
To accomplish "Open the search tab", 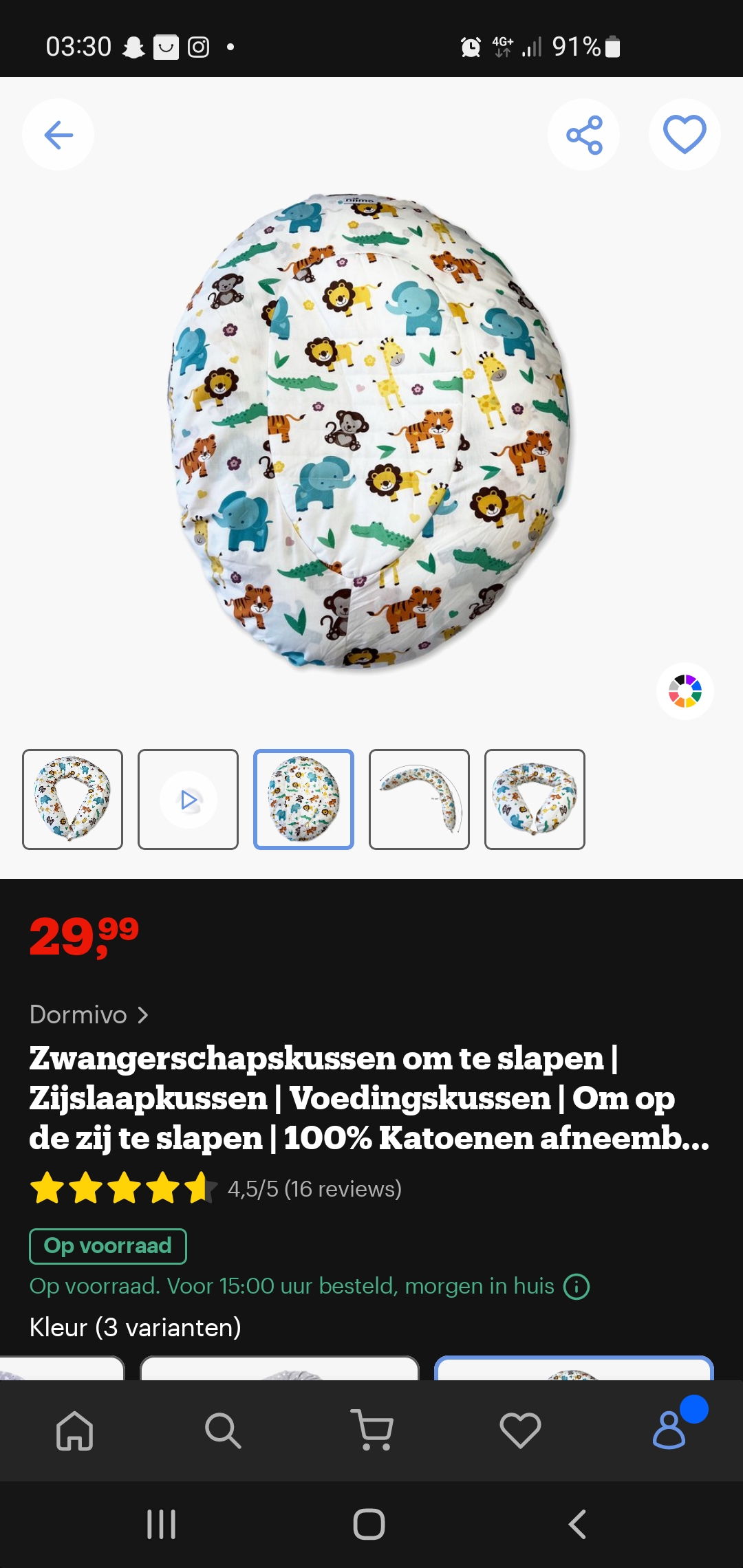I will click(x=223, y=1430).
